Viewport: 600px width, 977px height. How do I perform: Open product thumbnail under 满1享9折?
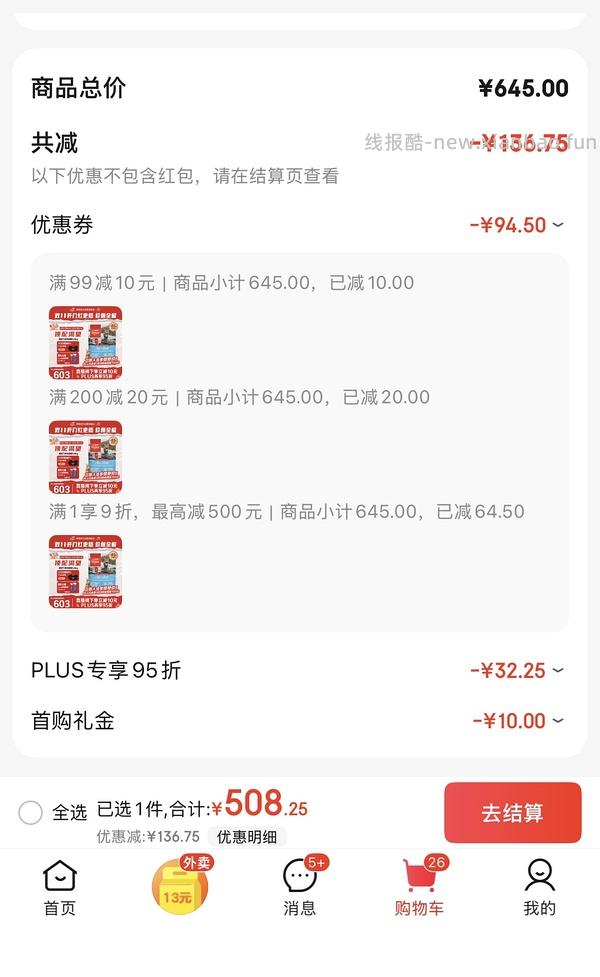coord(85,572)
